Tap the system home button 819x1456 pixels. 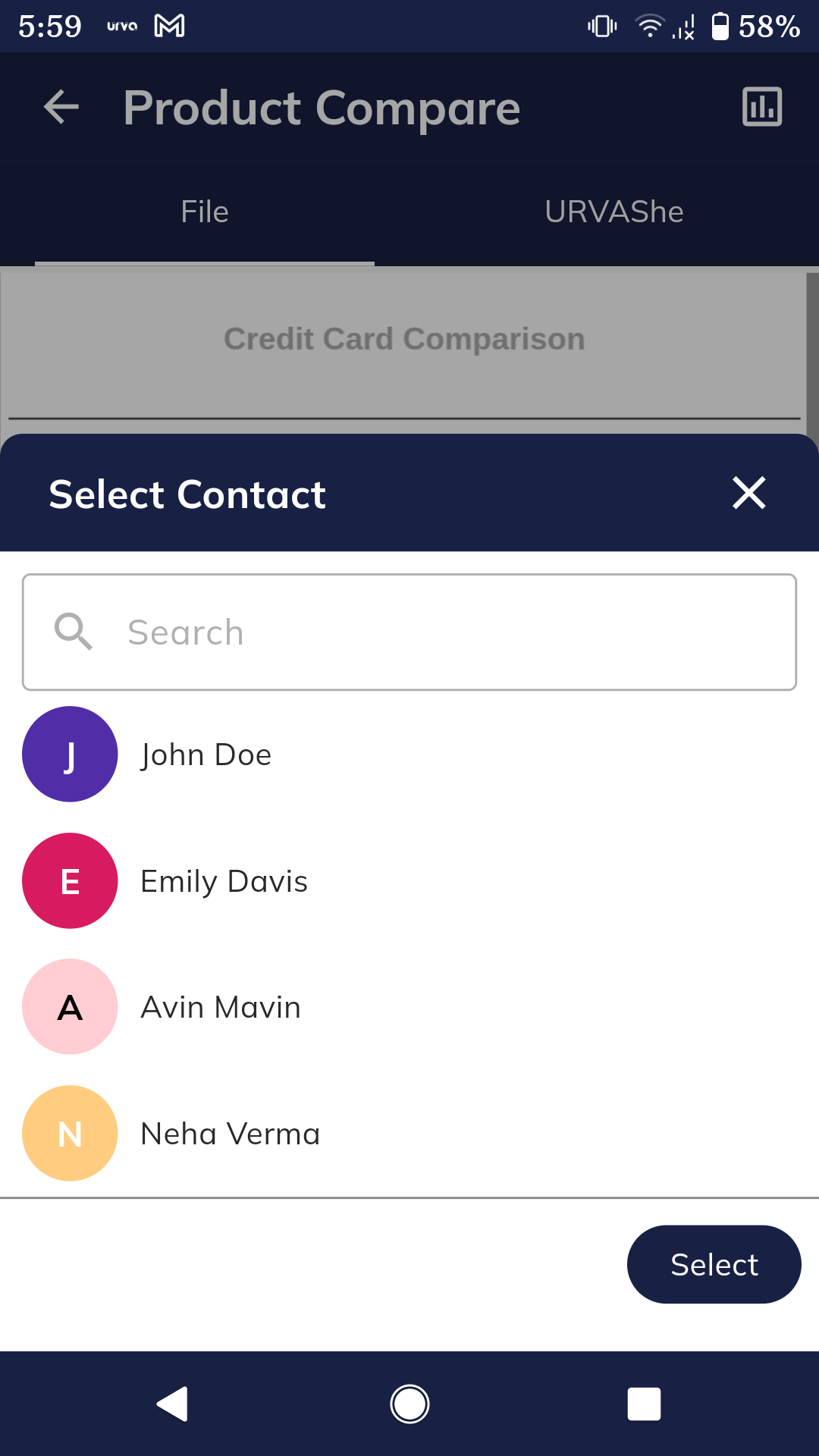[x=409, y=1404]
